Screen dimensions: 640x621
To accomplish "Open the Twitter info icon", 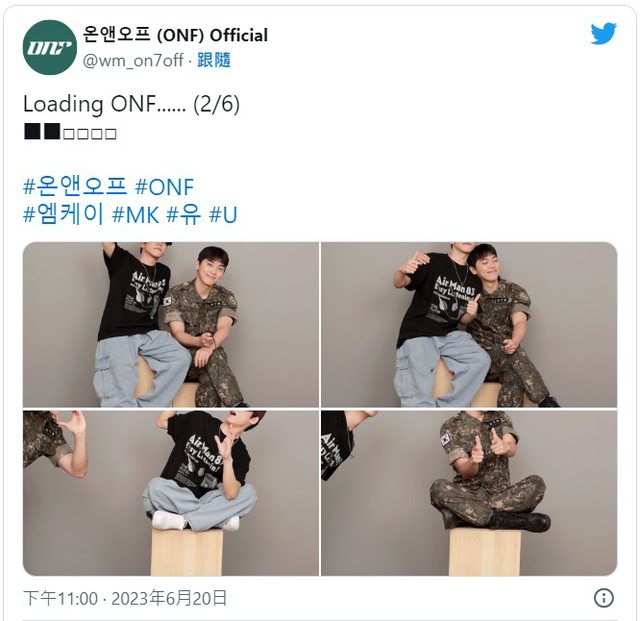I will [604, 598].
